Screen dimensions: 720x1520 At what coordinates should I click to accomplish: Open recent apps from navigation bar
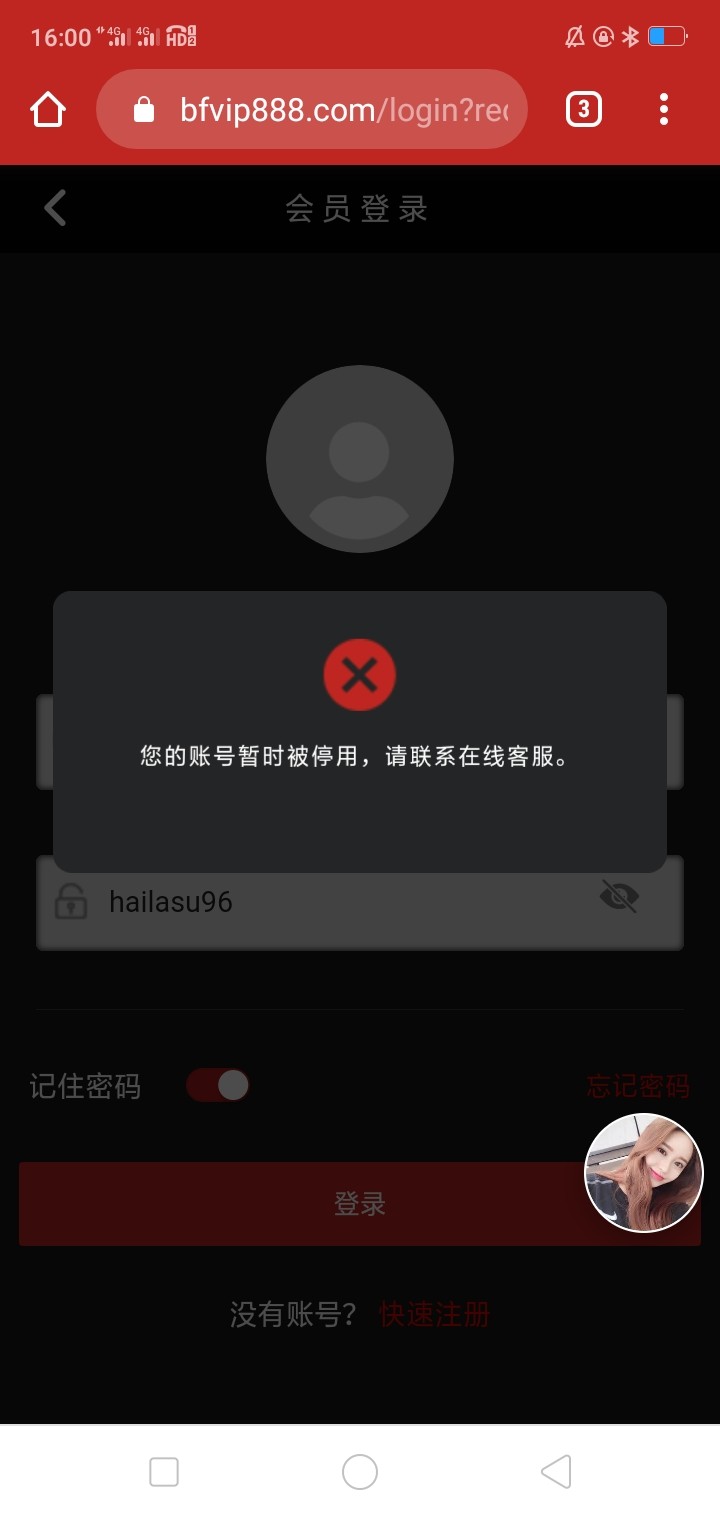[x=164, y=1471]
